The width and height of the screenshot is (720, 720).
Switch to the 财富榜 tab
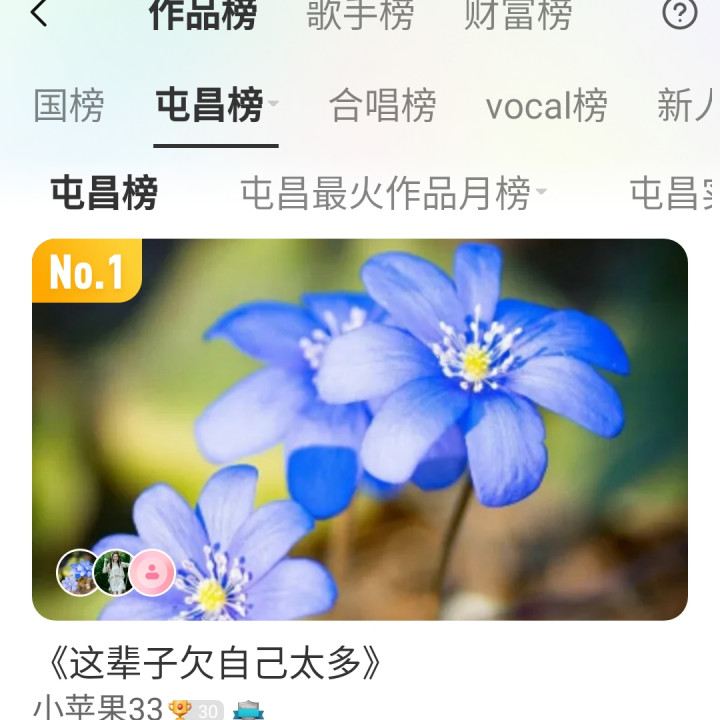pyautogui.click(x=518, y=15)
